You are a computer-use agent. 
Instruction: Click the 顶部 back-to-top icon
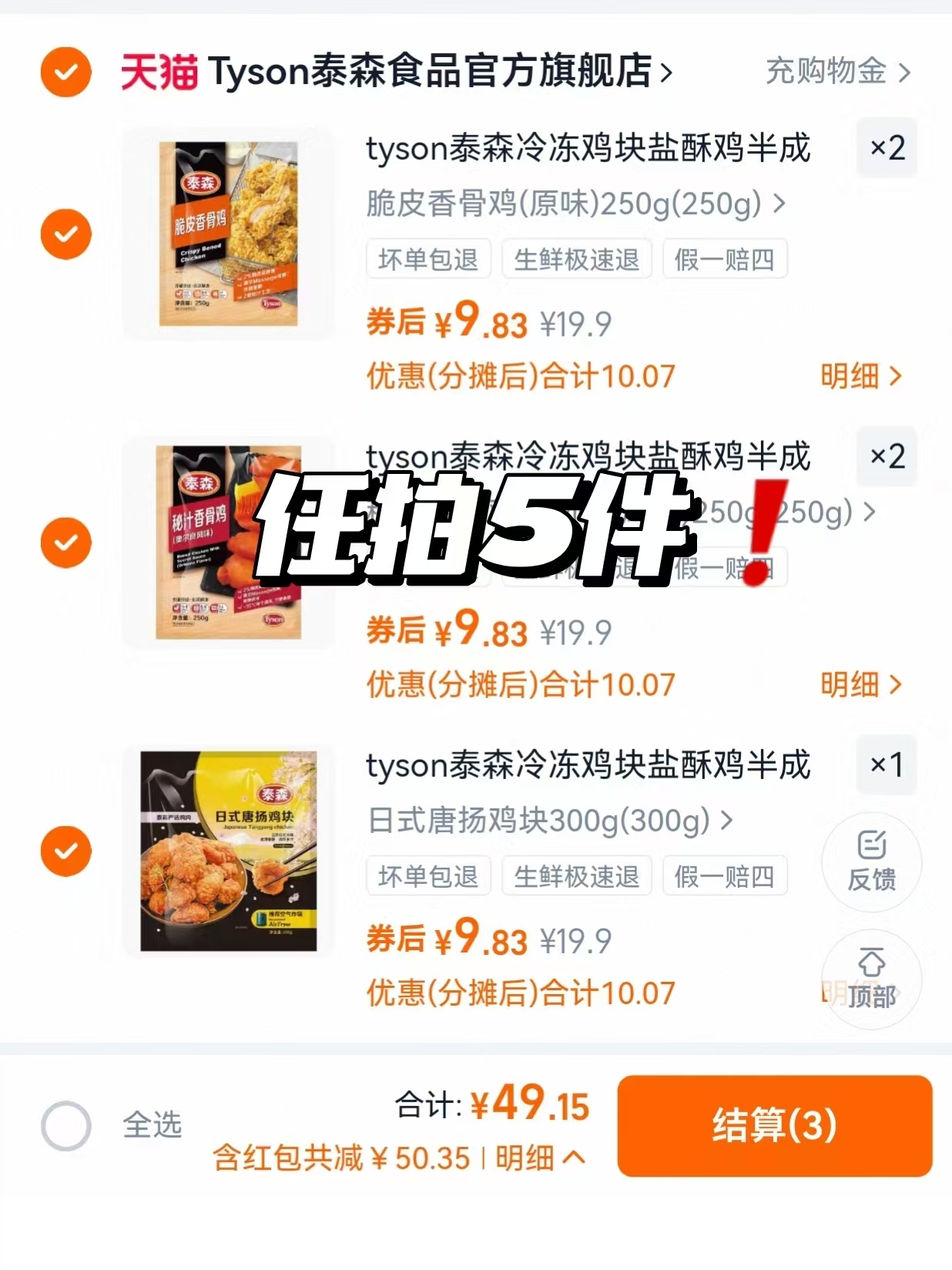coord(871,979)
